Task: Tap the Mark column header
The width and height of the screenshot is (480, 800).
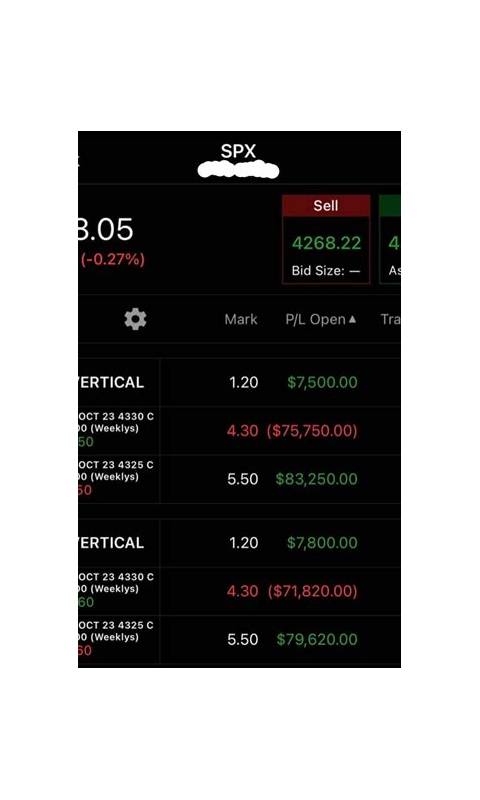Action: click(x=241, y=319)
